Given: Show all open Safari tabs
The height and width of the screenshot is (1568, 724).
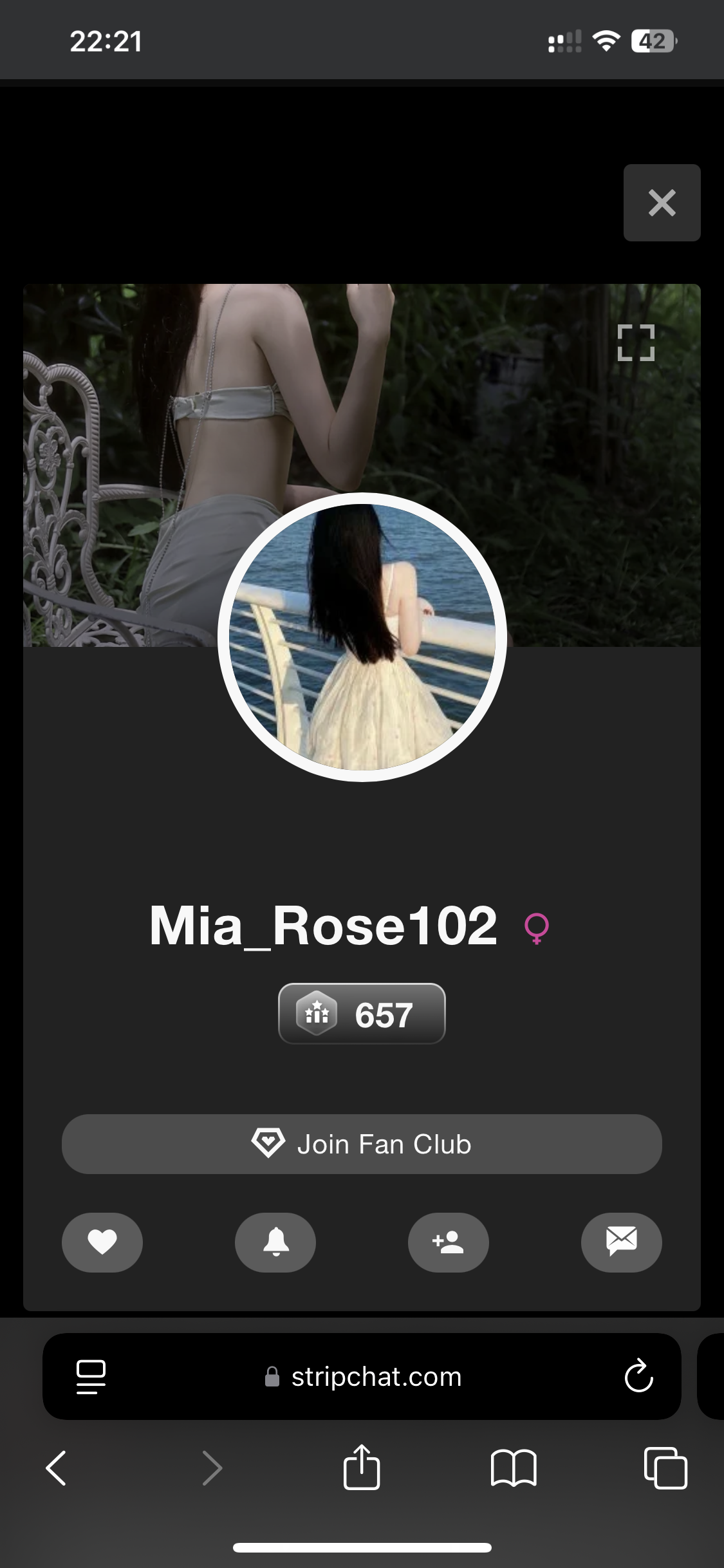Looking at the screenshot, I should [665, 1468].
